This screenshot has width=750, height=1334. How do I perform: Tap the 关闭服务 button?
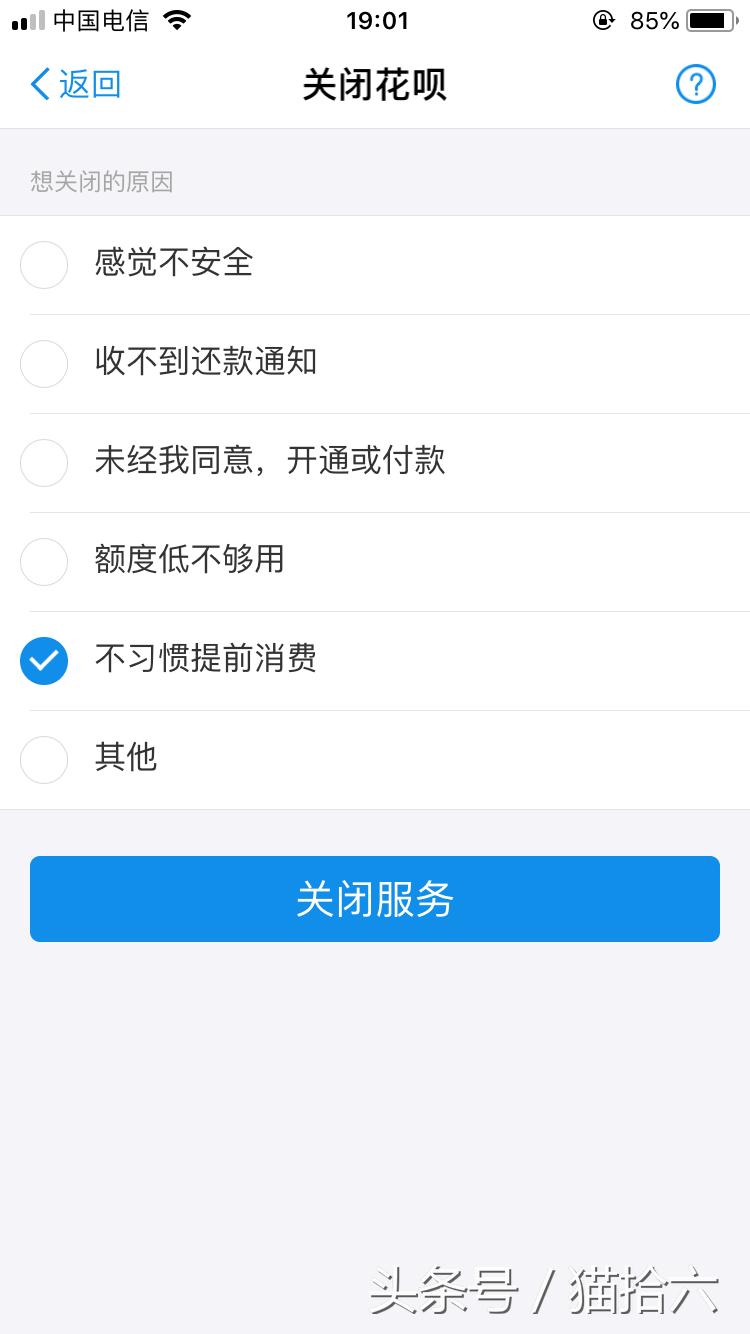point(375,898)
